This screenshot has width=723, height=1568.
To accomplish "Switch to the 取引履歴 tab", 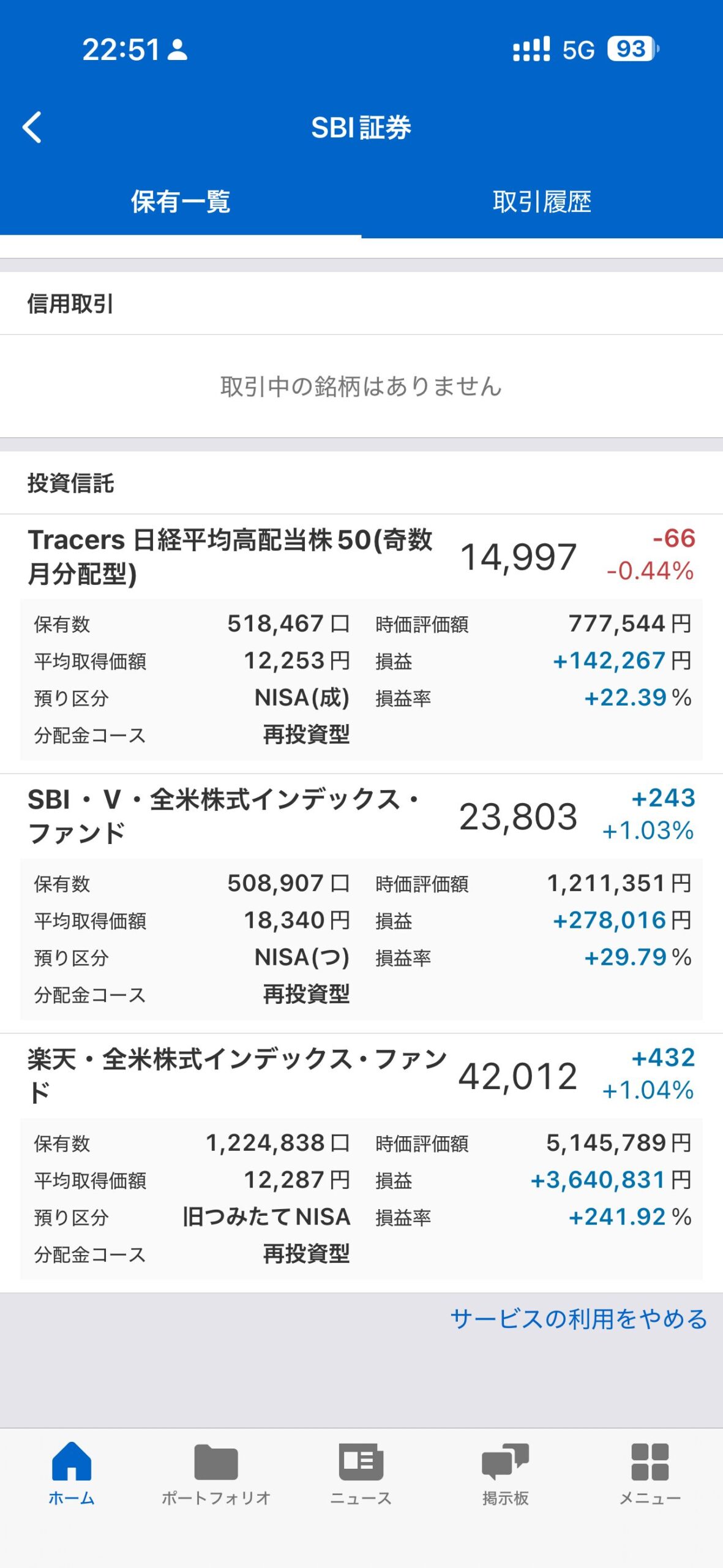I will point(542,202).
